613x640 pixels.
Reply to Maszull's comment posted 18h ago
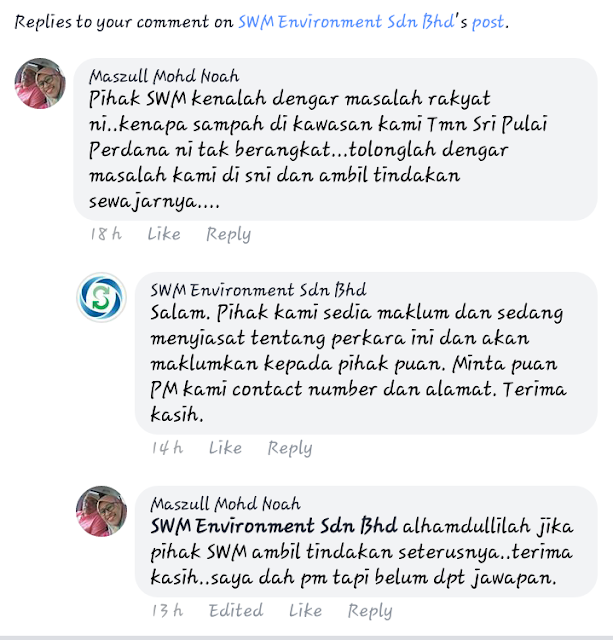[228, 234]
